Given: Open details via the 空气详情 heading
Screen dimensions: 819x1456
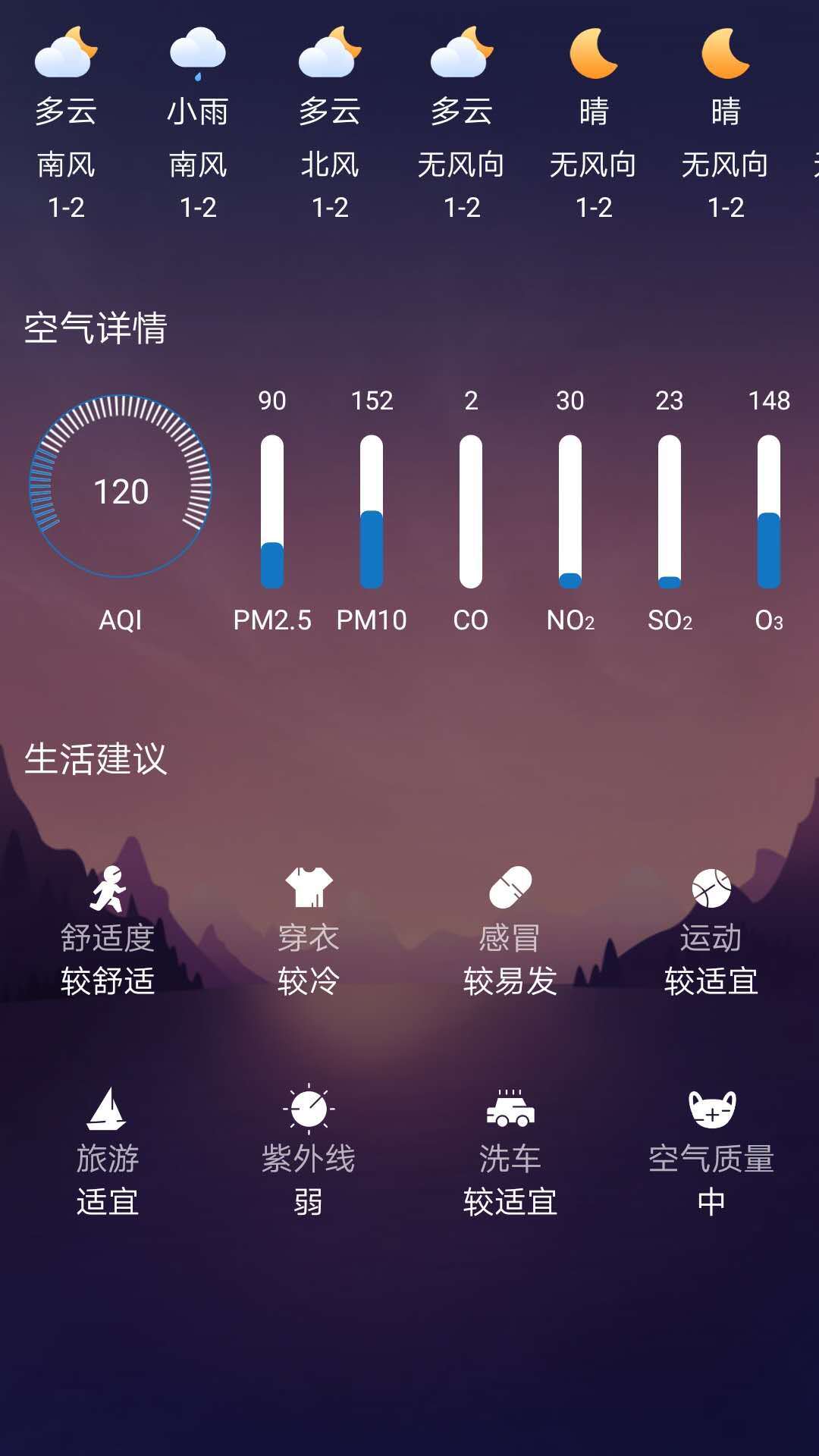Looking at the screenshot, I should click(x=99, y=328).
